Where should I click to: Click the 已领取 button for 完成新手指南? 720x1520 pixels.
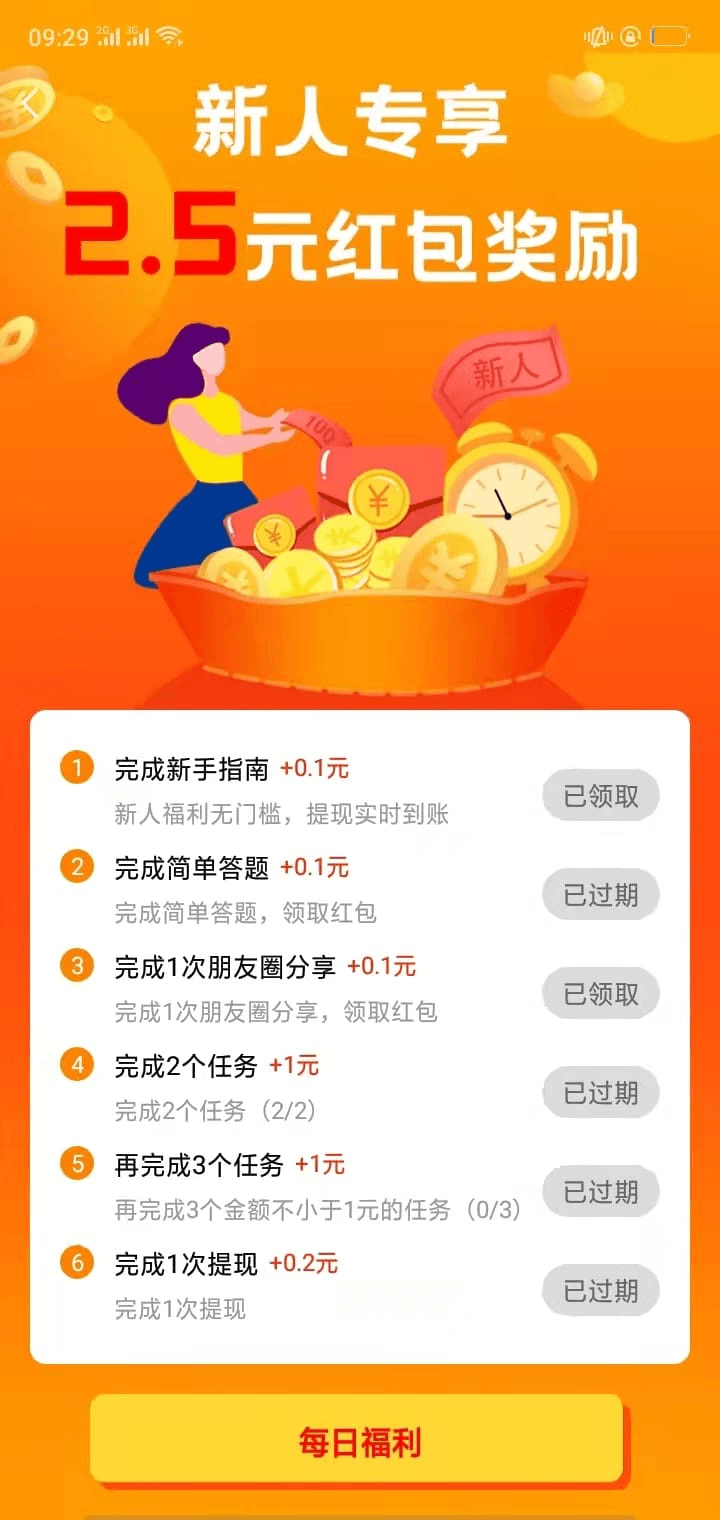click(600, 795)
